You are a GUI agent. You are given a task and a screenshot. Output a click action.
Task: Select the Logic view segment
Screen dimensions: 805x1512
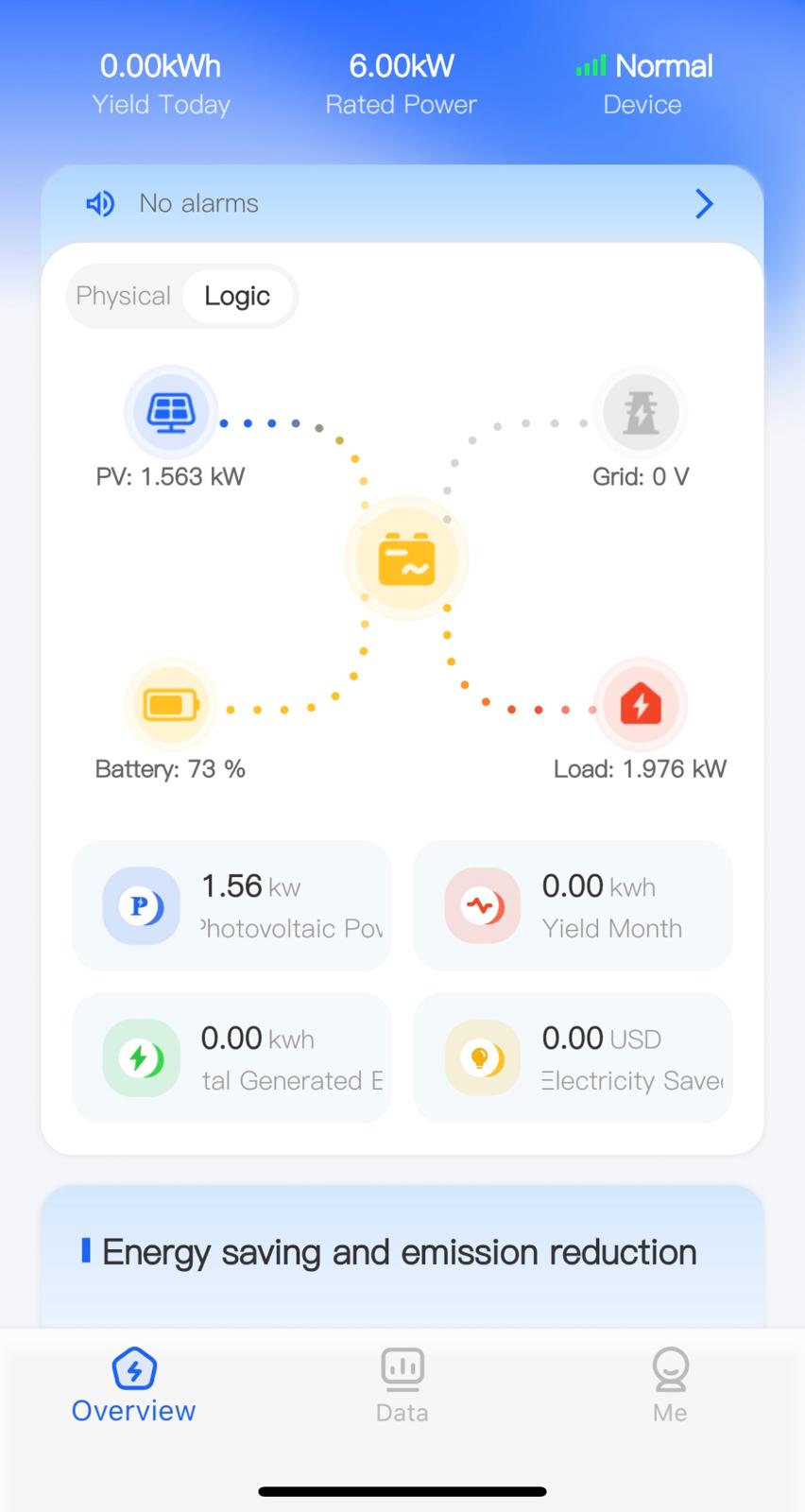(237, 296)
